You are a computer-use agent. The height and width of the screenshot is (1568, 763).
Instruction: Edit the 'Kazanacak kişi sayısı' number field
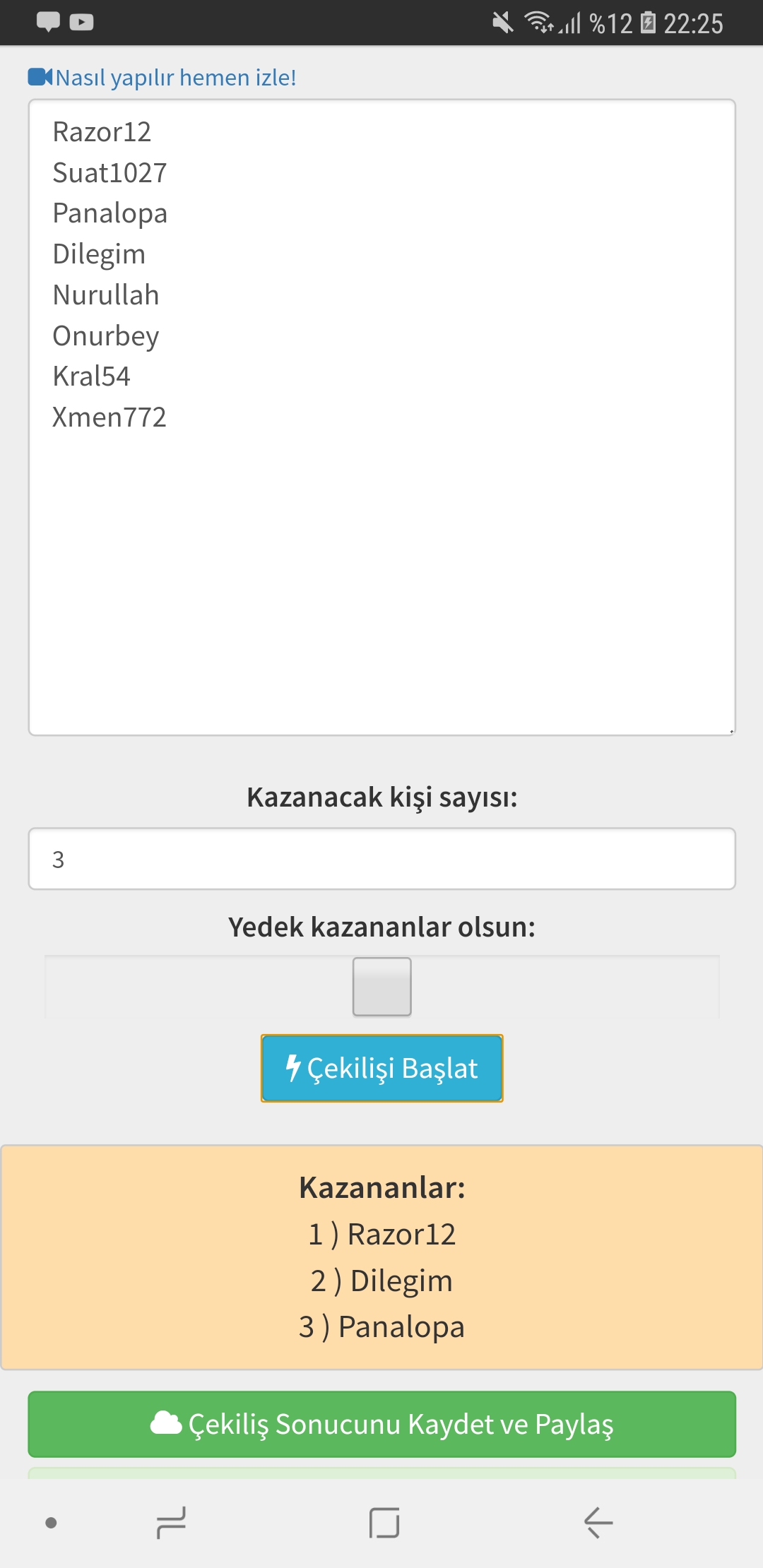pos(381,859)
